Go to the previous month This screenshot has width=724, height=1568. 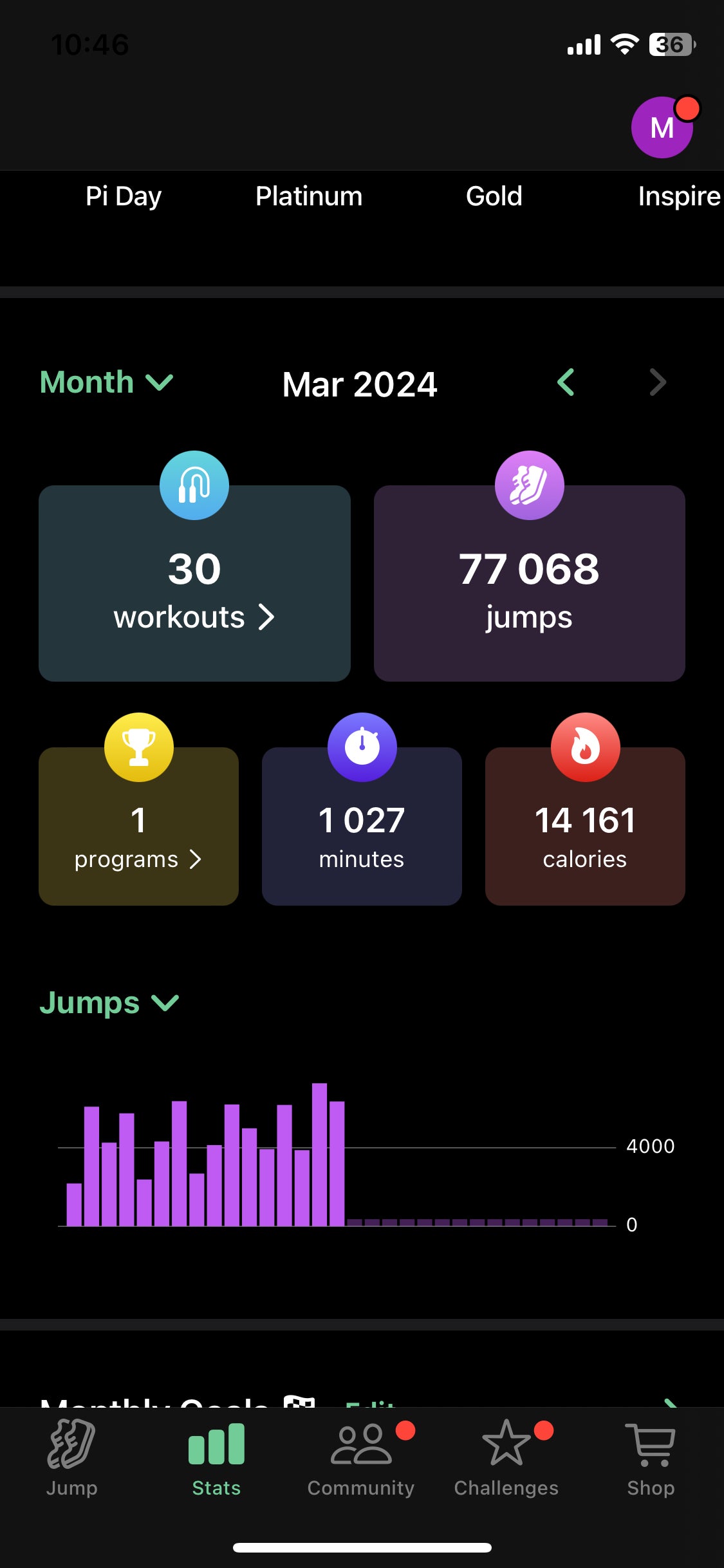pos(566,382)
